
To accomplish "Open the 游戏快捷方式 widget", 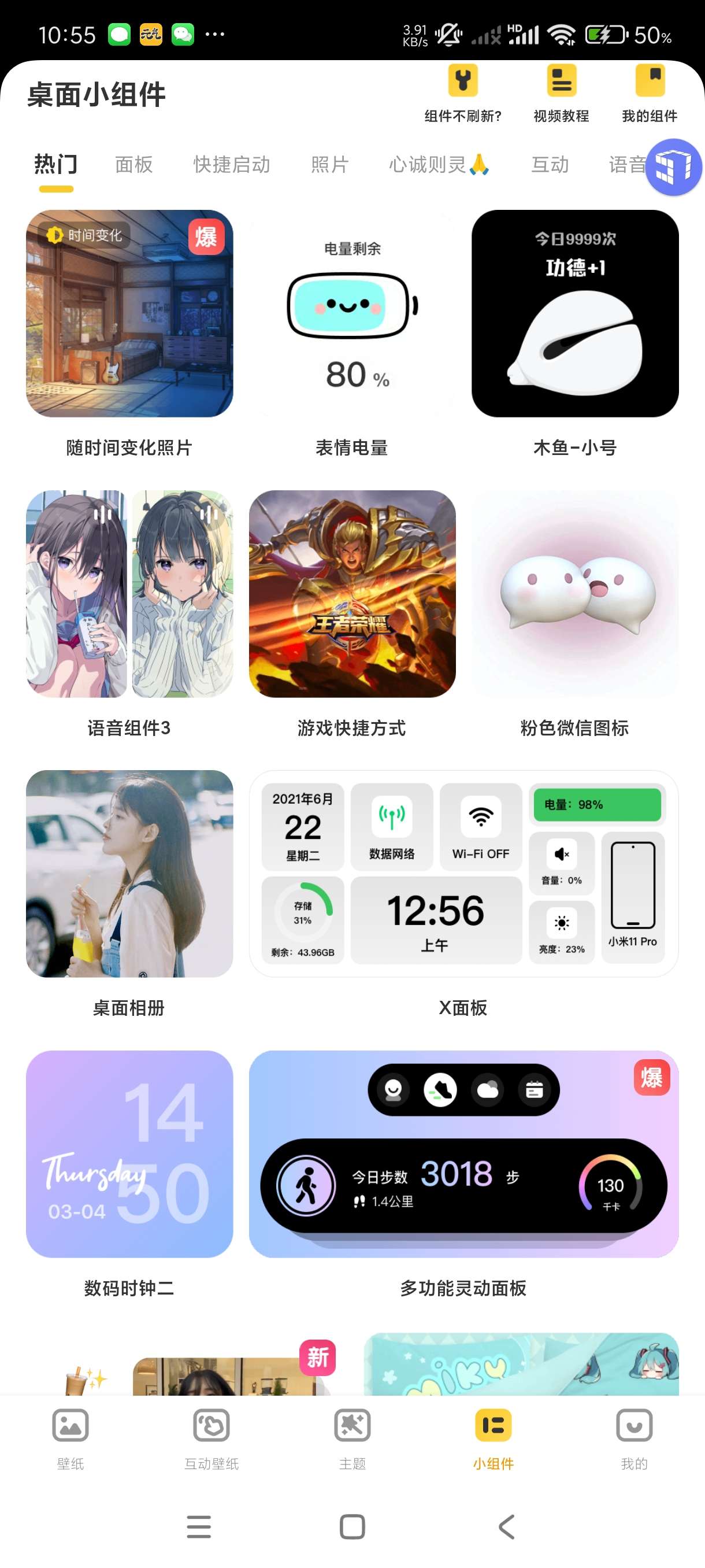I will pos(352,593).
